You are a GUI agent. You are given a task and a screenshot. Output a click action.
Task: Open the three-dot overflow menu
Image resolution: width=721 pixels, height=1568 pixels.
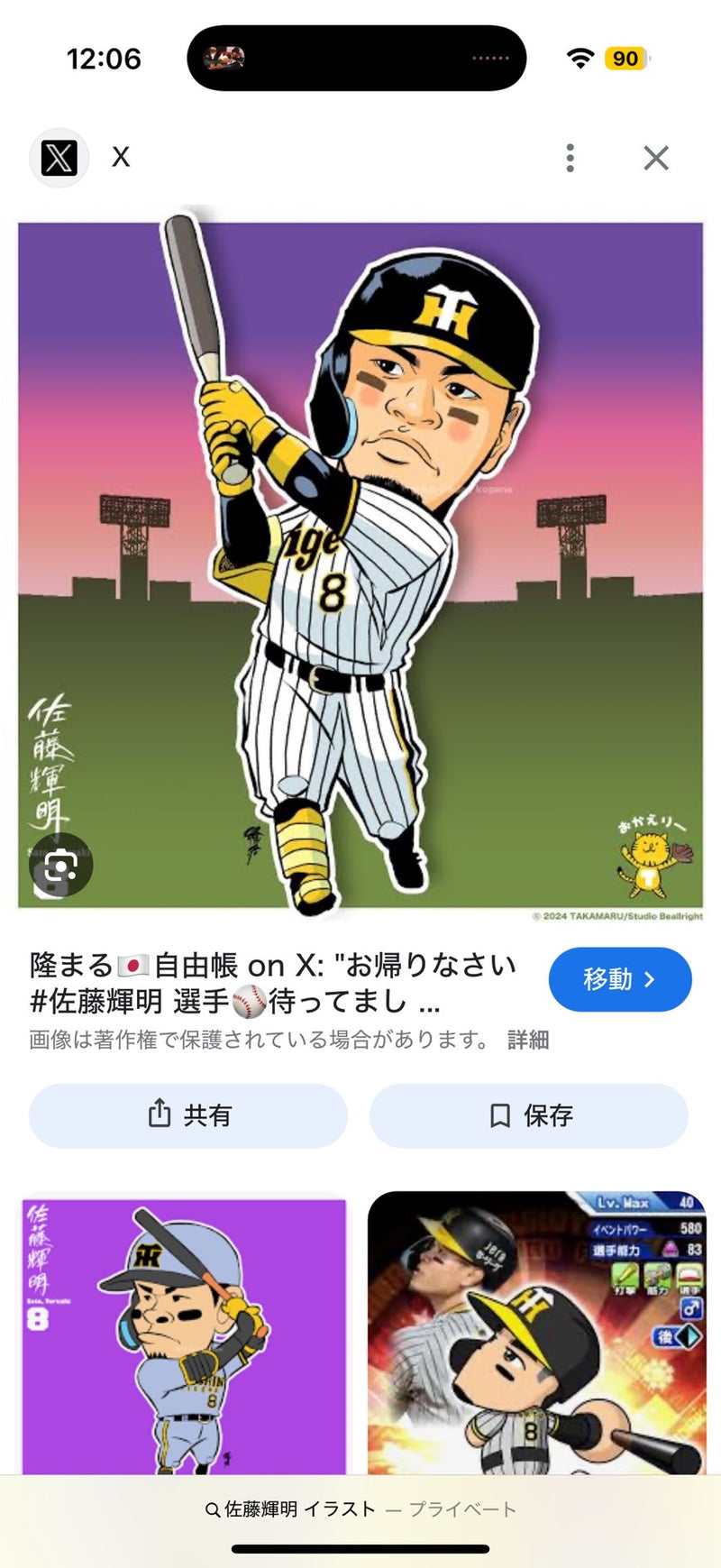coord(570,158)
